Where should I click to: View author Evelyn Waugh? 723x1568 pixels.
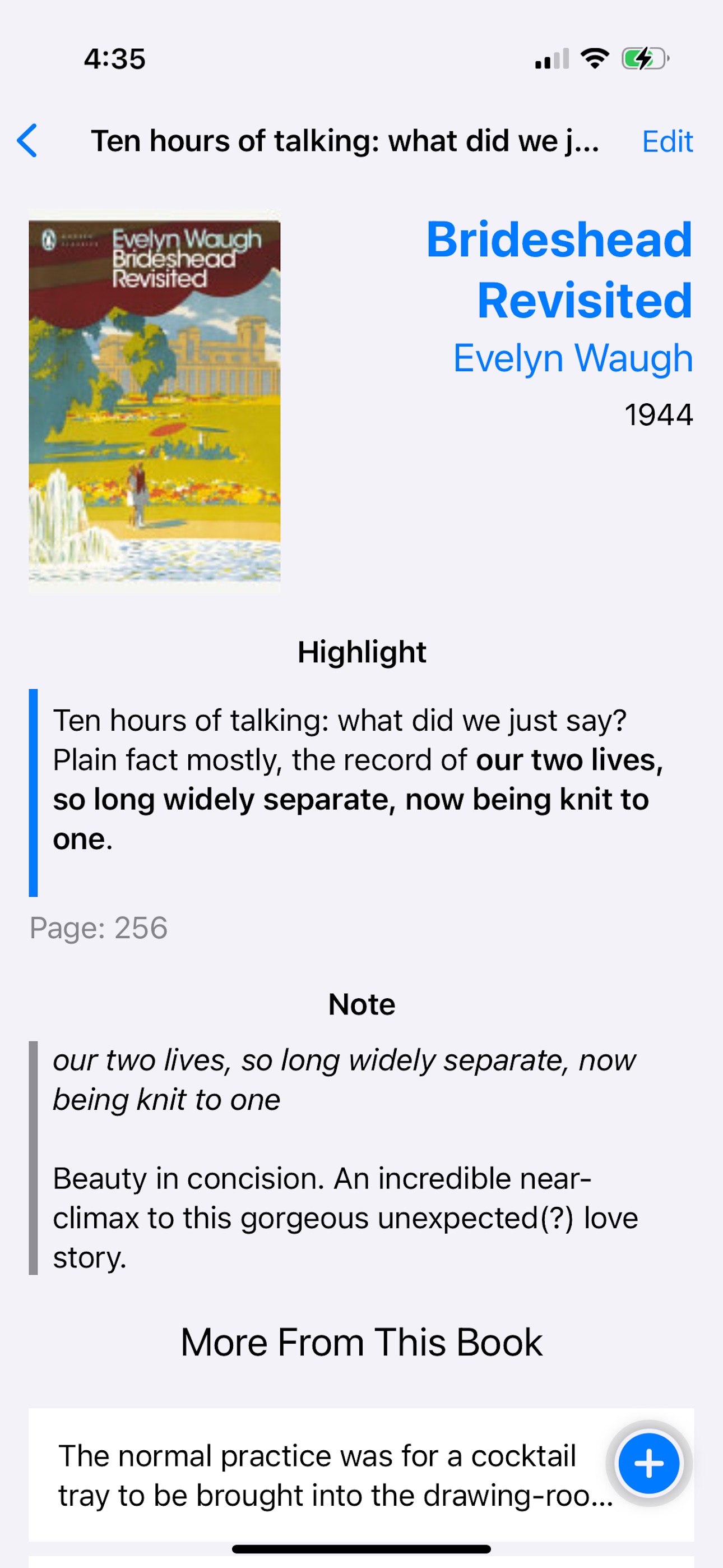pyautogui.click(x=573, y=358)
